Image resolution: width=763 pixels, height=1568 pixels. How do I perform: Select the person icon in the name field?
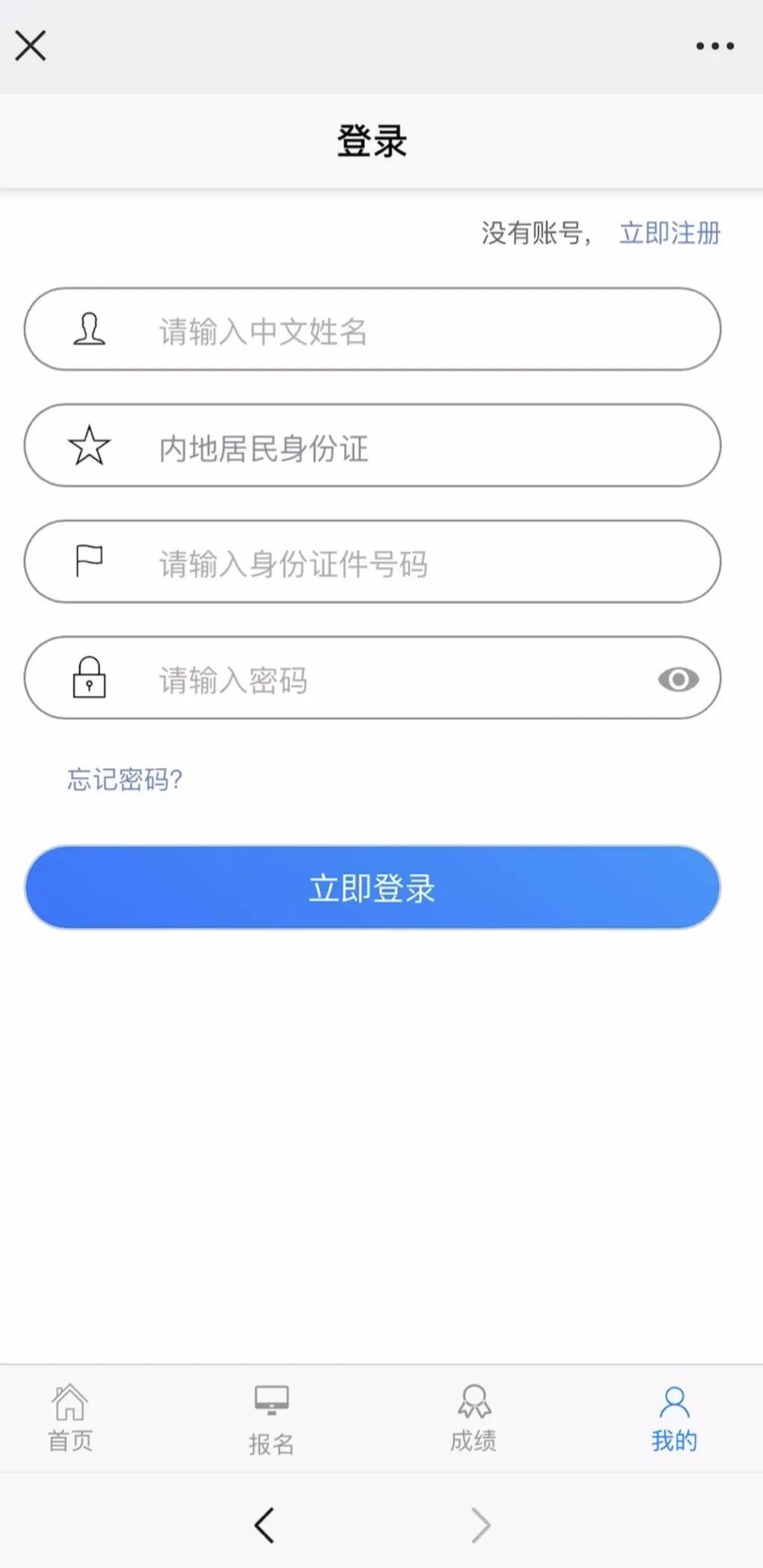coord(89,329)
